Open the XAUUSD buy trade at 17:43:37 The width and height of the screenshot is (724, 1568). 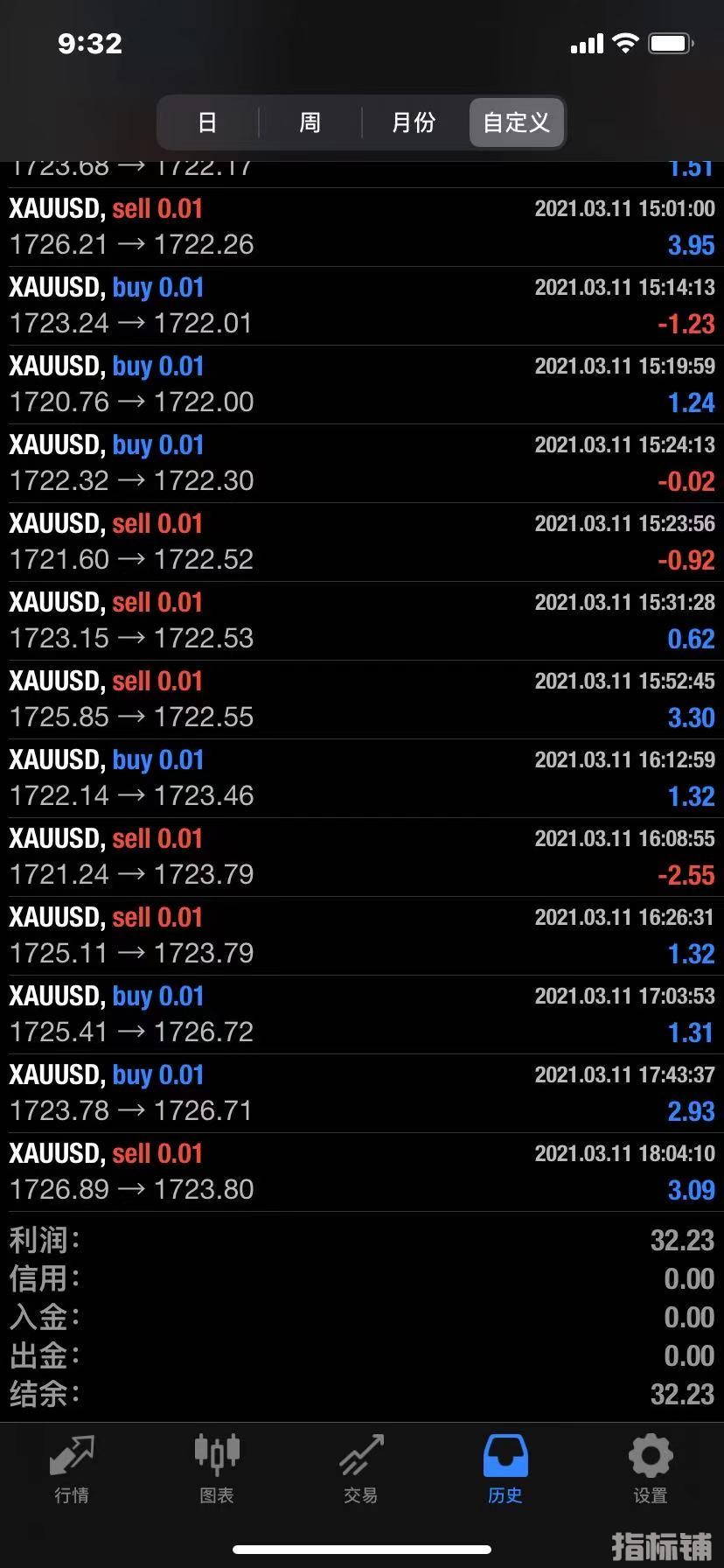362,1094
